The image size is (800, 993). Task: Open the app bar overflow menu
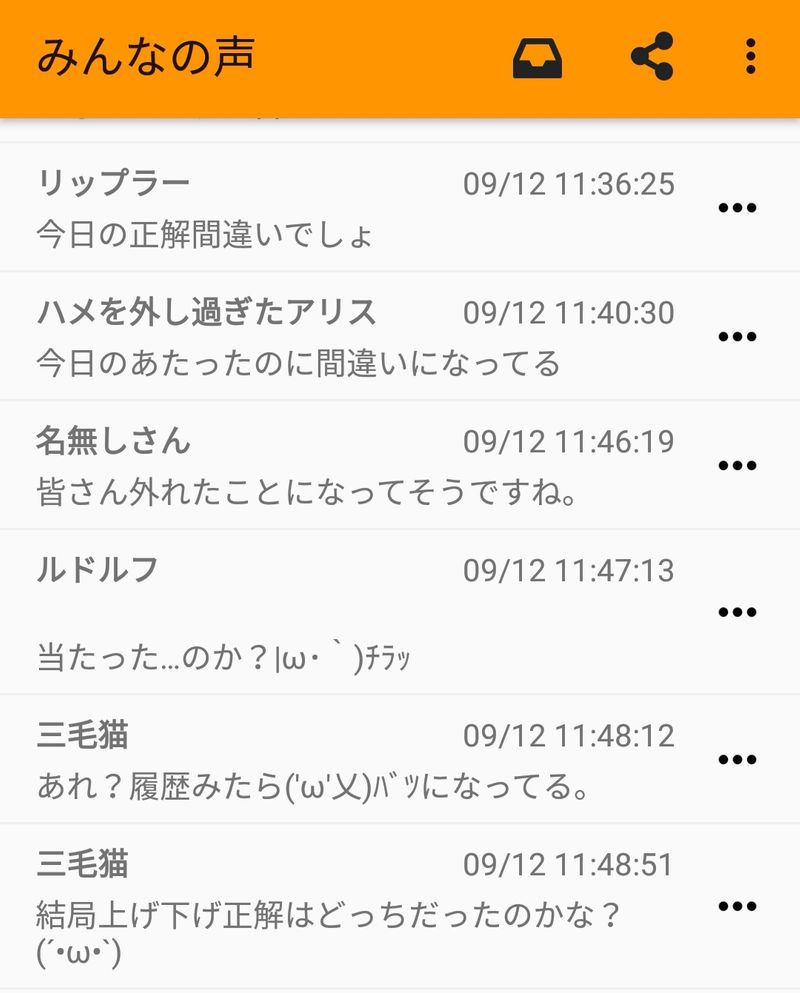click(x=751, y=57)
